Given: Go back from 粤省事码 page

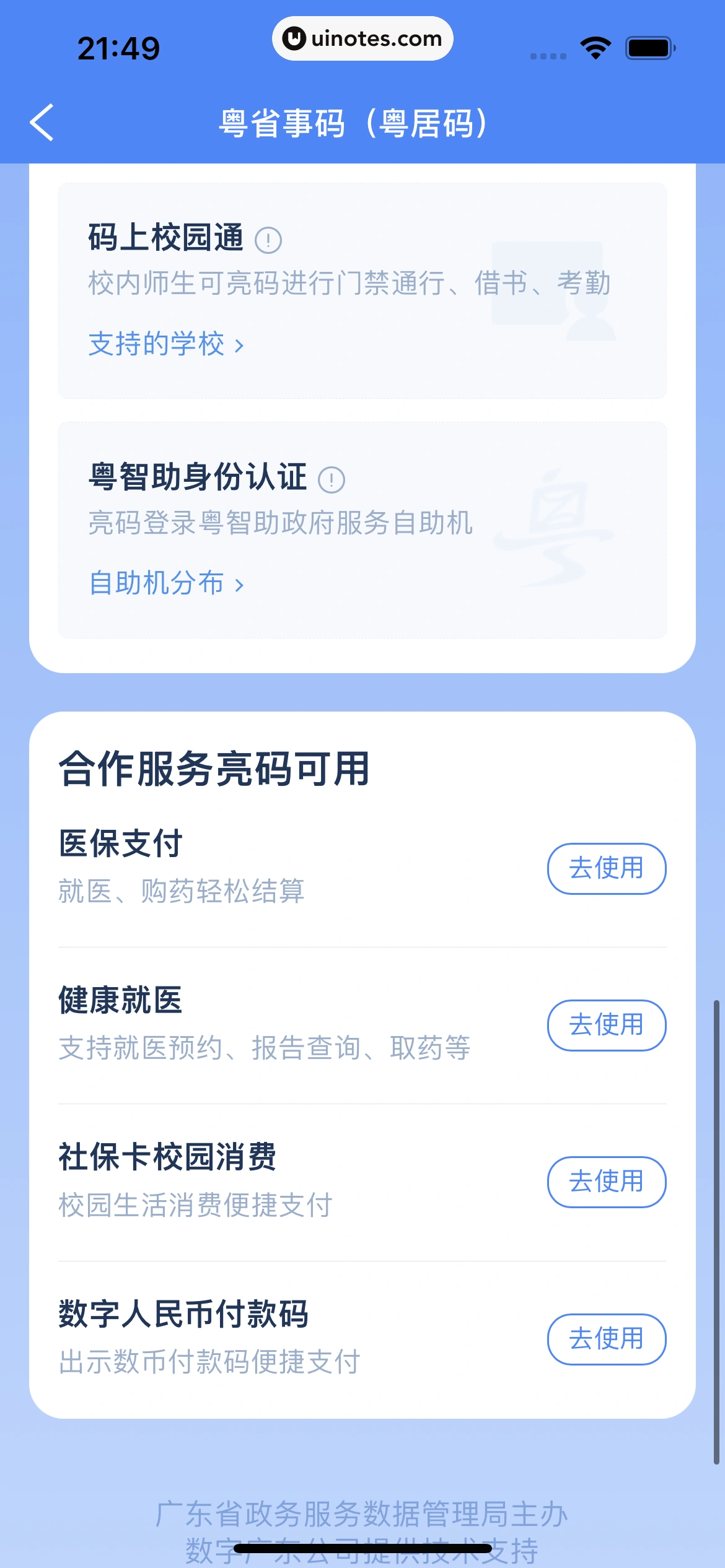Looking at the screenshot, I should pos(42,123).
